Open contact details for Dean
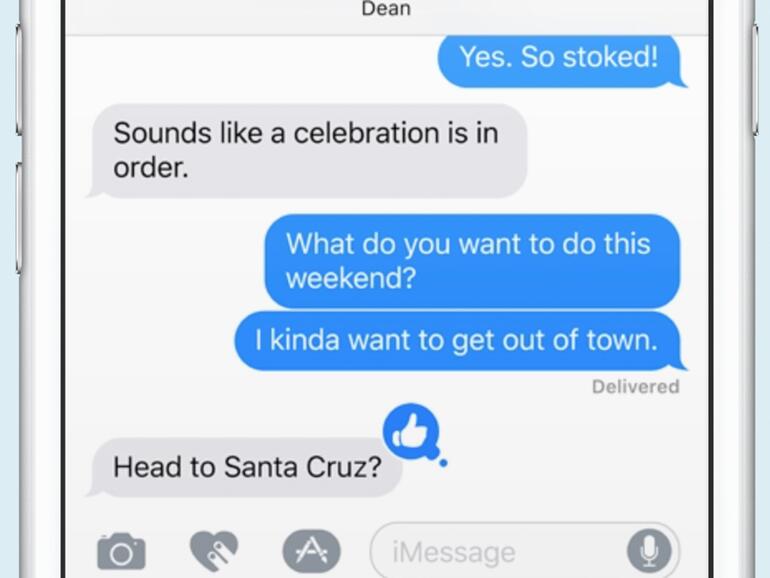The image size is (770, 578). tap(386, 9)
